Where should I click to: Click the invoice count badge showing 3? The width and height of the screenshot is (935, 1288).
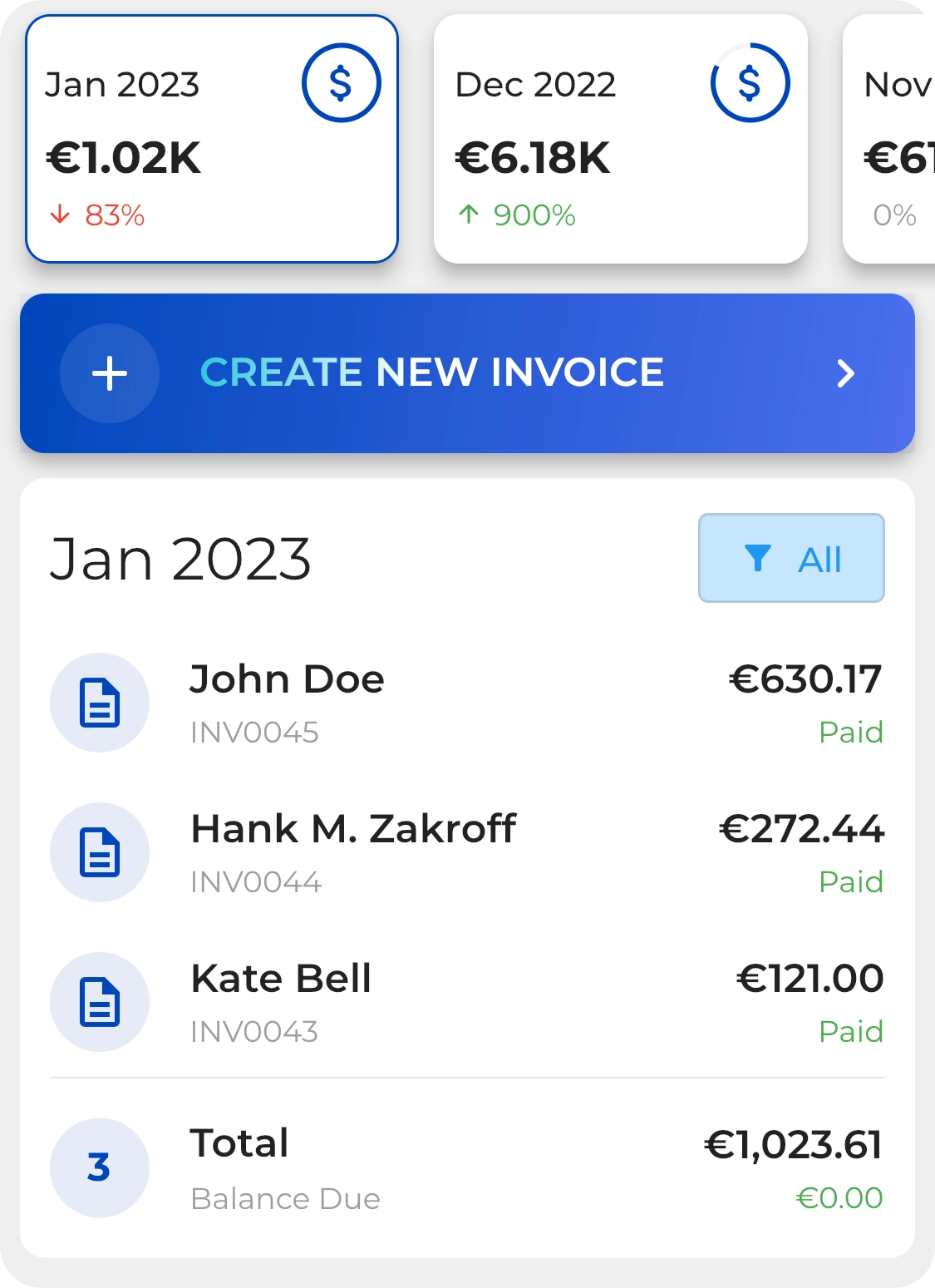coord(99,1167)
